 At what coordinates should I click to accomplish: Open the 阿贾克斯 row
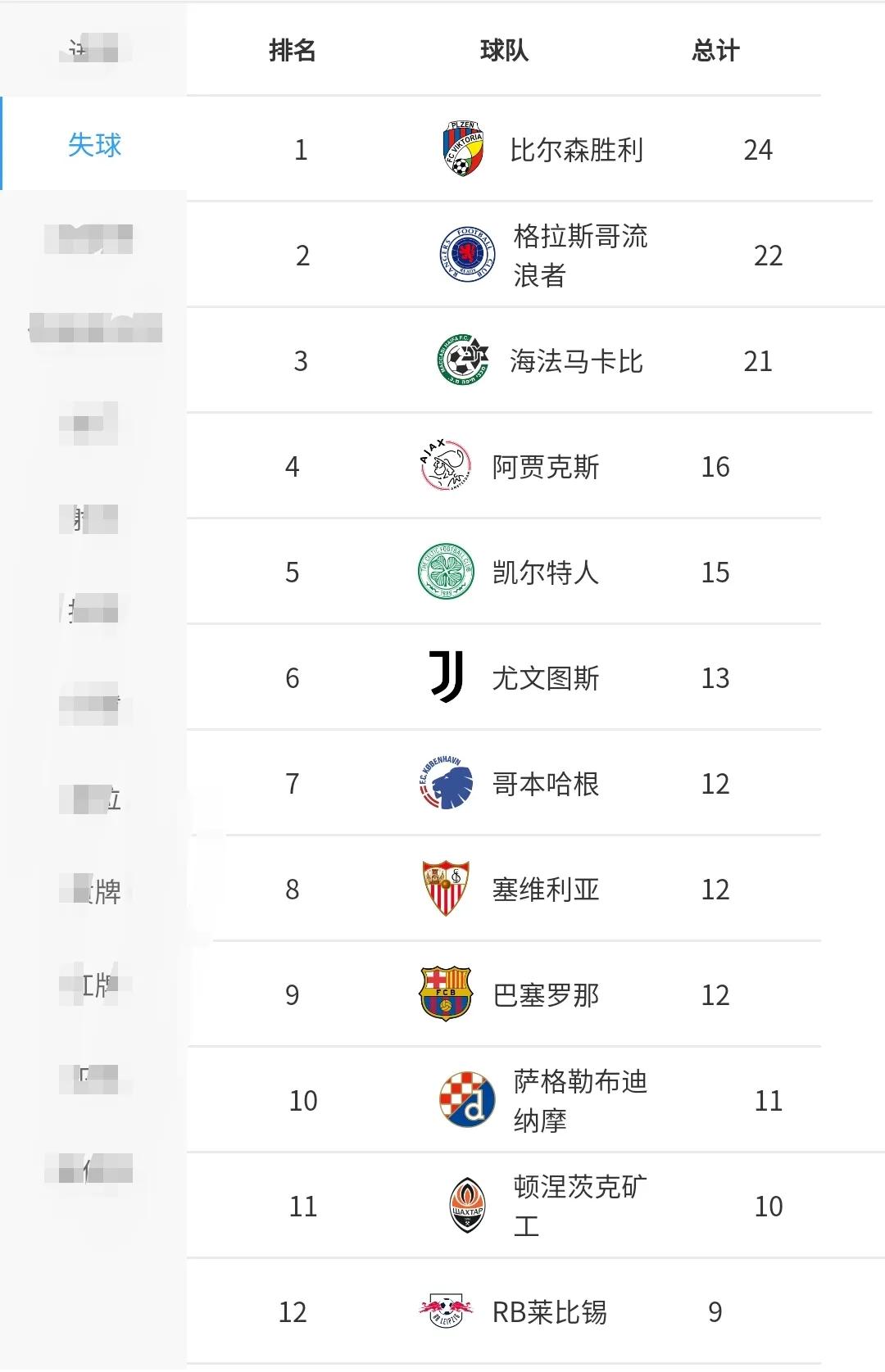click(x=545, y=467)
